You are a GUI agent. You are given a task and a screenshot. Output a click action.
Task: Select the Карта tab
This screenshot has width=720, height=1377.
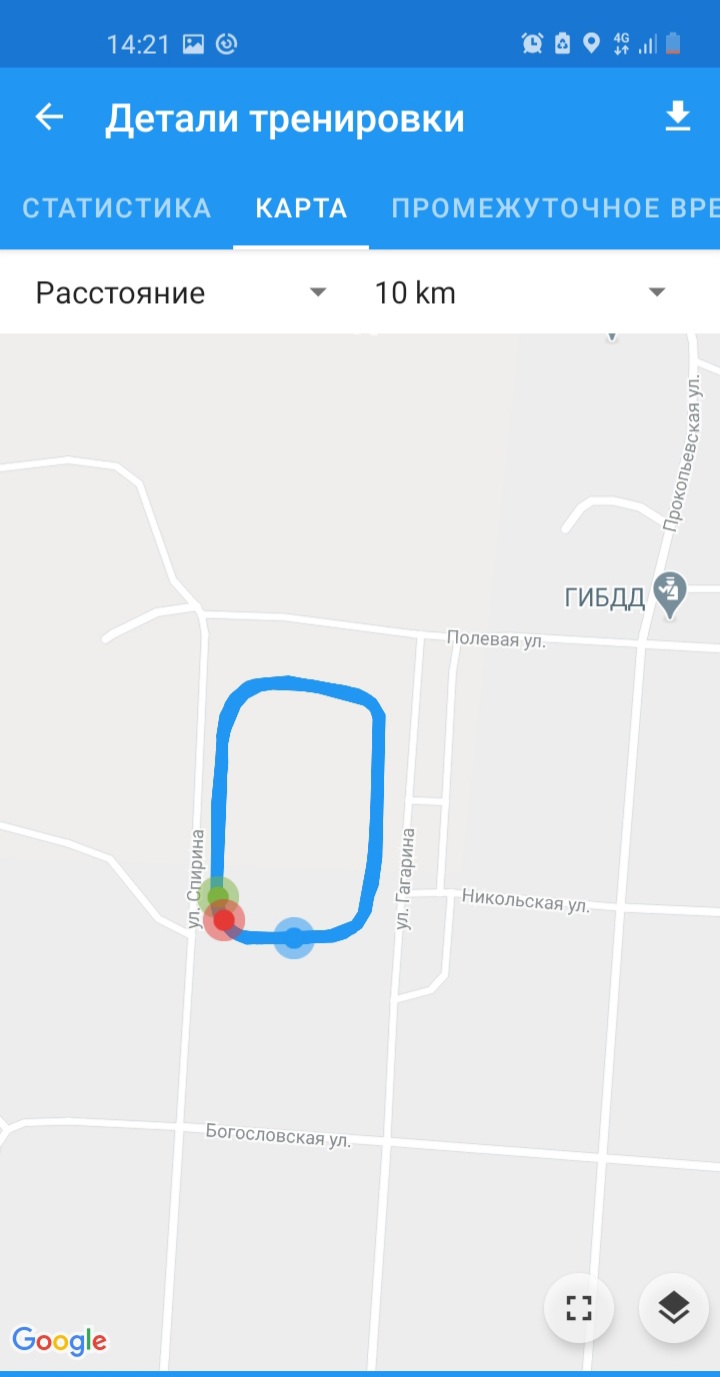coord(301,208)
